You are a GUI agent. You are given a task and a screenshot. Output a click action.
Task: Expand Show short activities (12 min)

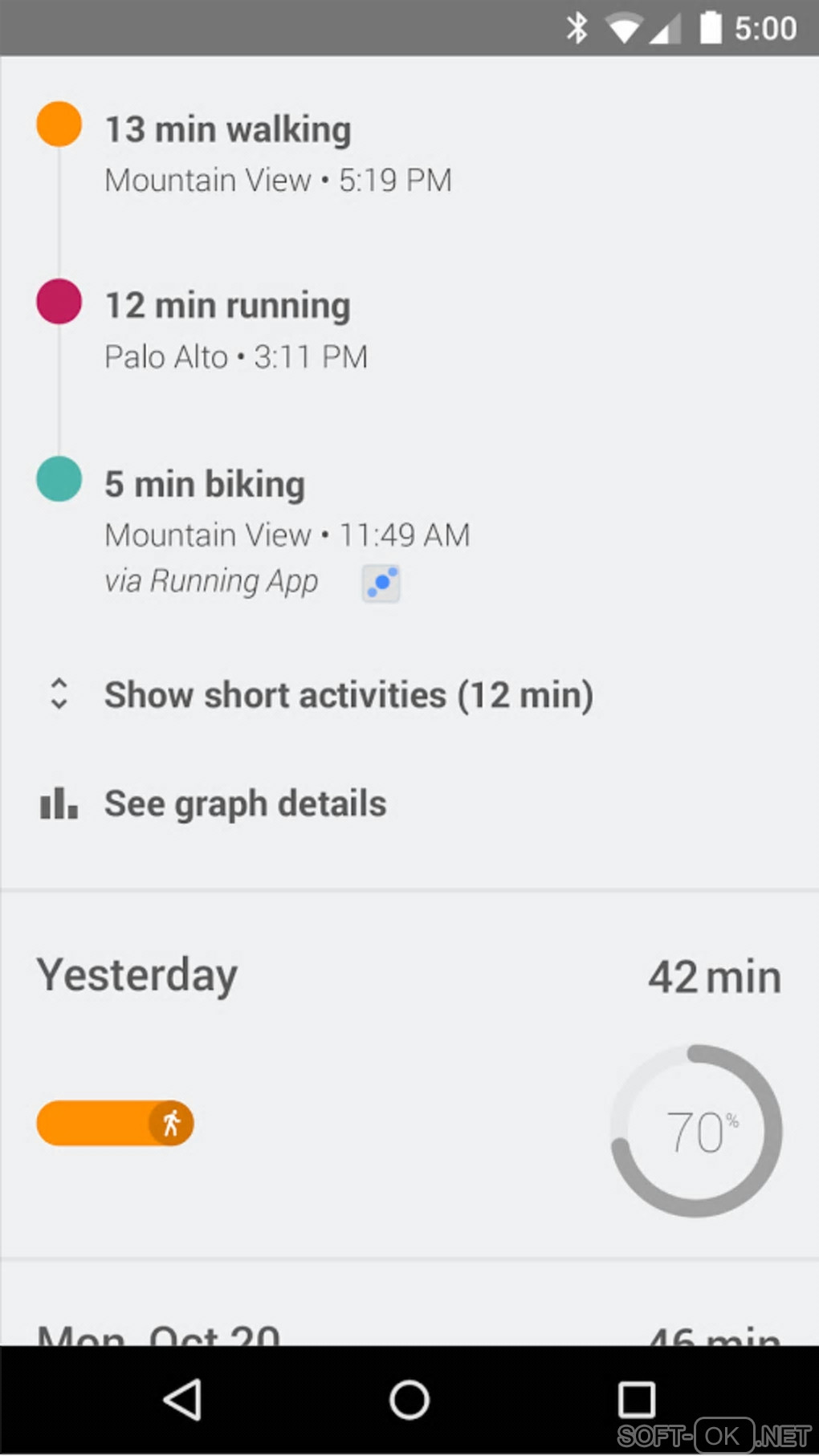(348, 695)
